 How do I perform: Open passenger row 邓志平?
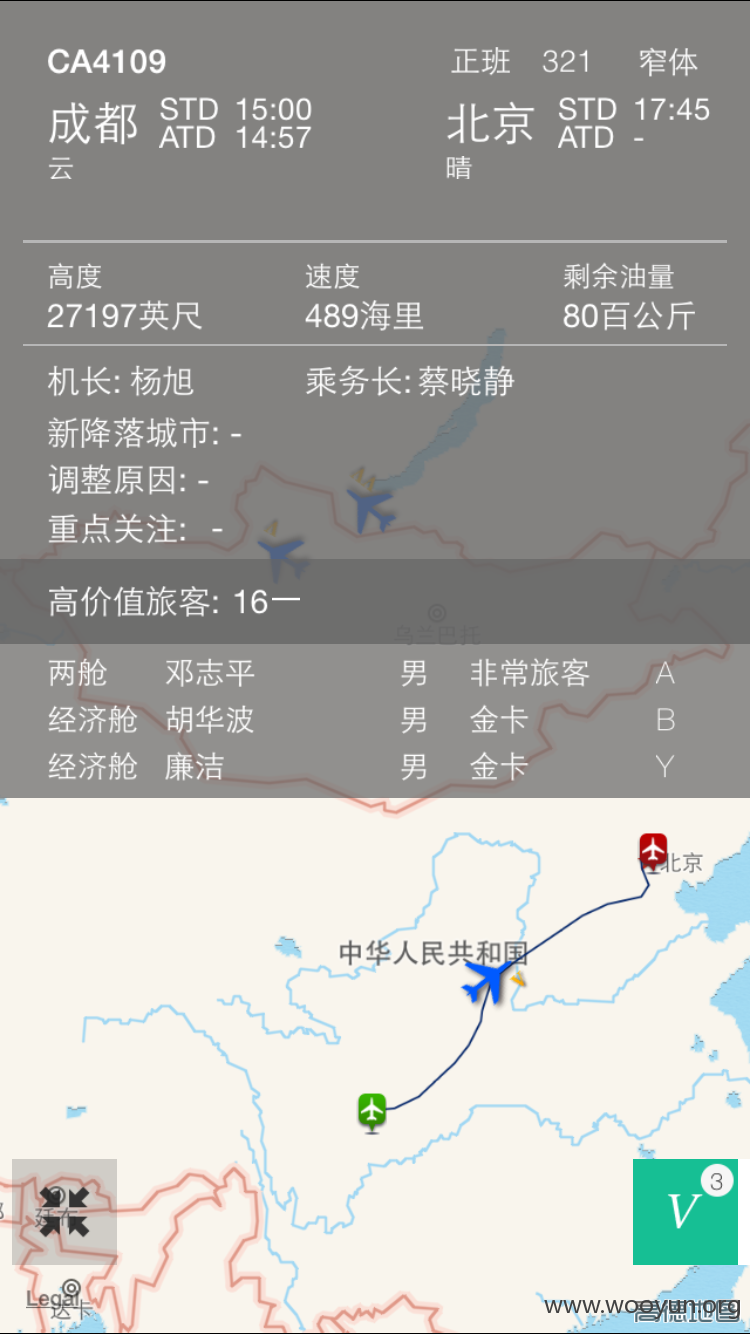pyautogui.click(x=375, y=673)
